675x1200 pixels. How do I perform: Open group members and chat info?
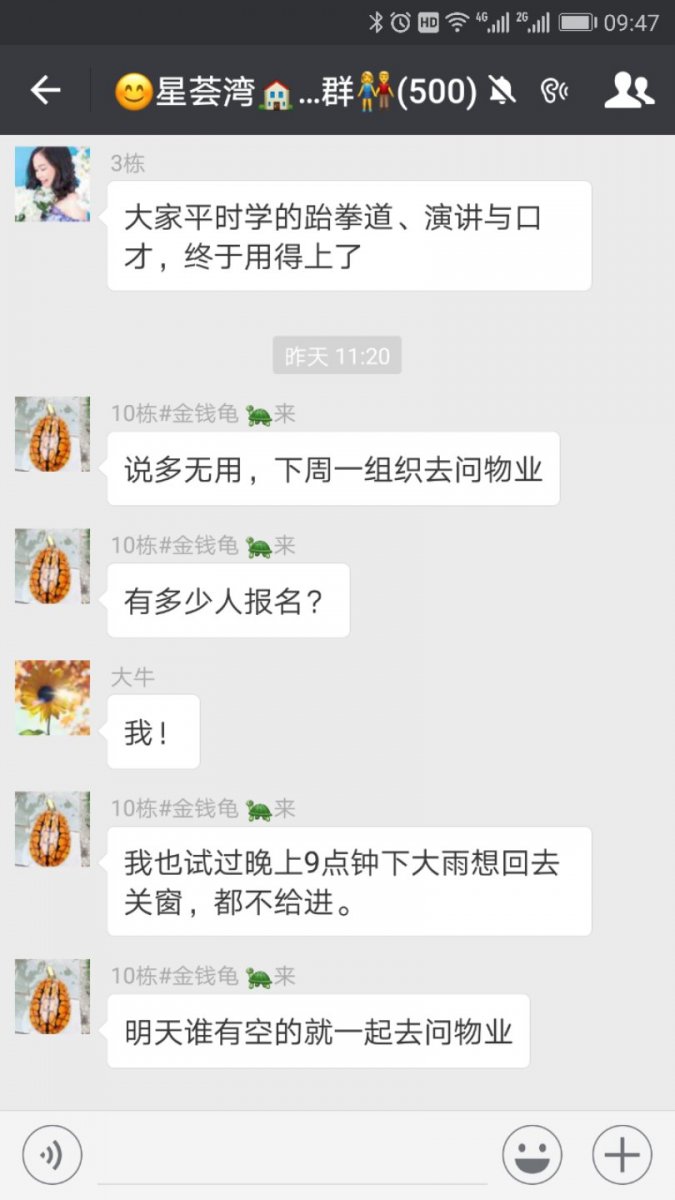click(629, 91)
